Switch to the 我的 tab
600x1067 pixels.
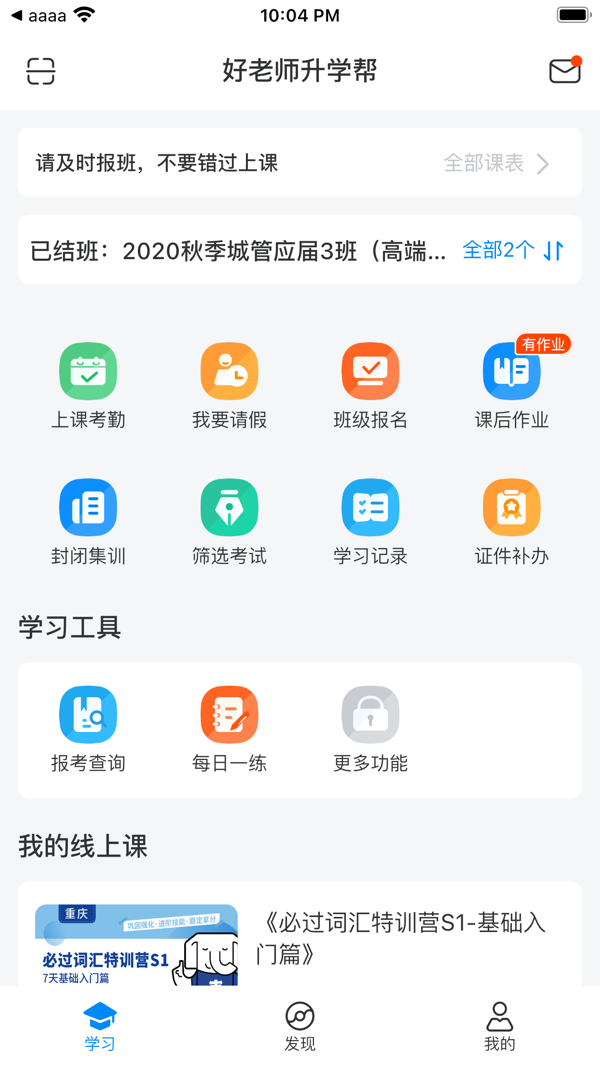point(499,1027)
